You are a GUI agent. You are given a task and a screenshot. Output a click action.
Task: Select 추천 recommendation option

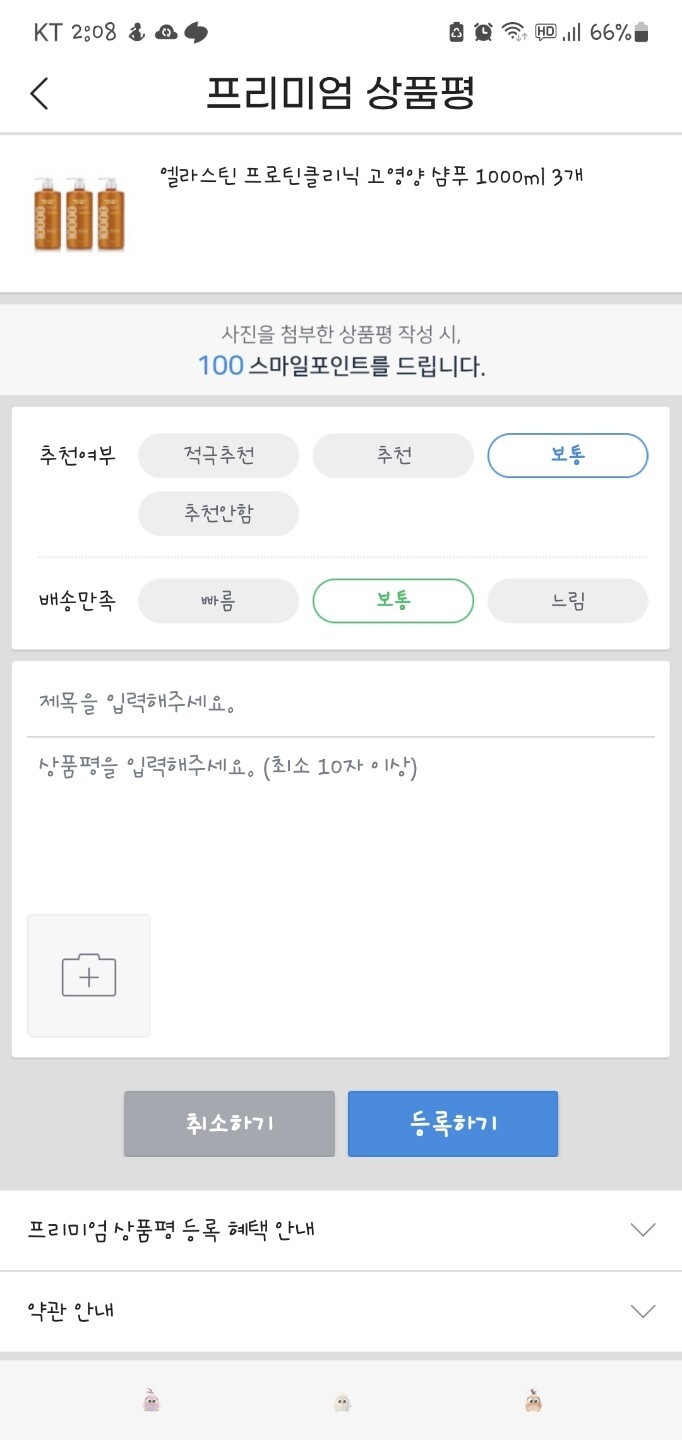click(x=393, y=455)
